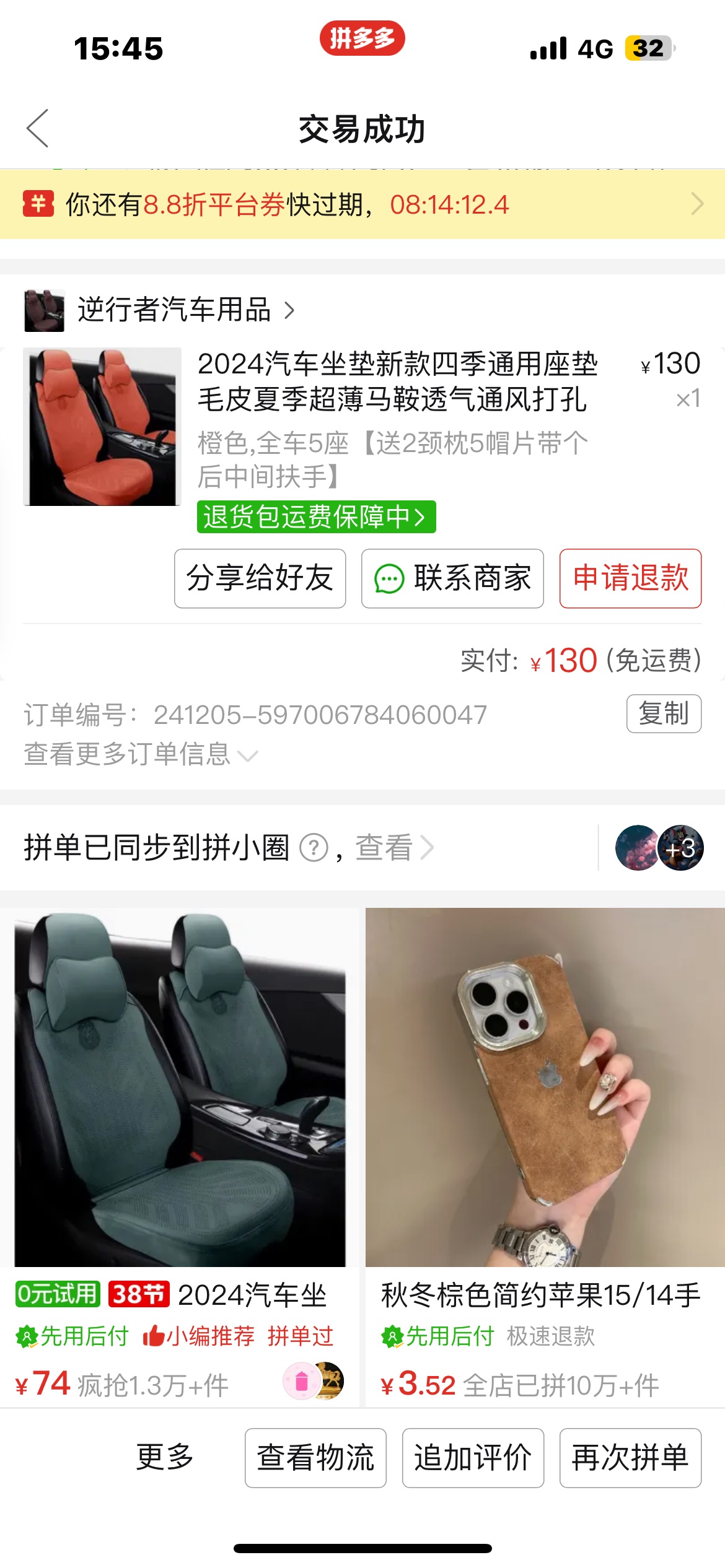Open the 8.8折平台券 expiring coupon banner

[362, 204]
